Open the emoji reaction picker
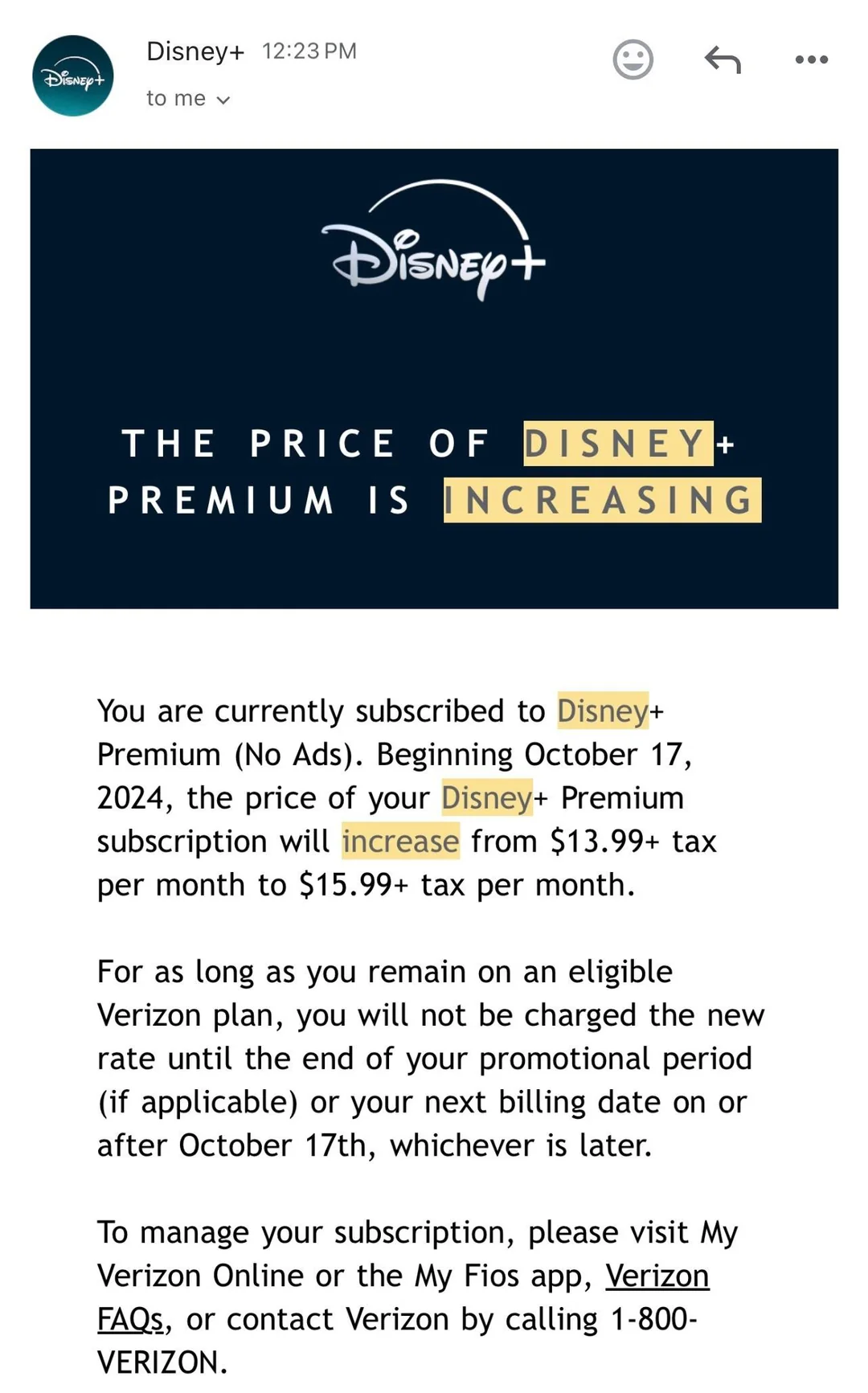Viewport: 868px width, 1393px height. coord(634,59)
